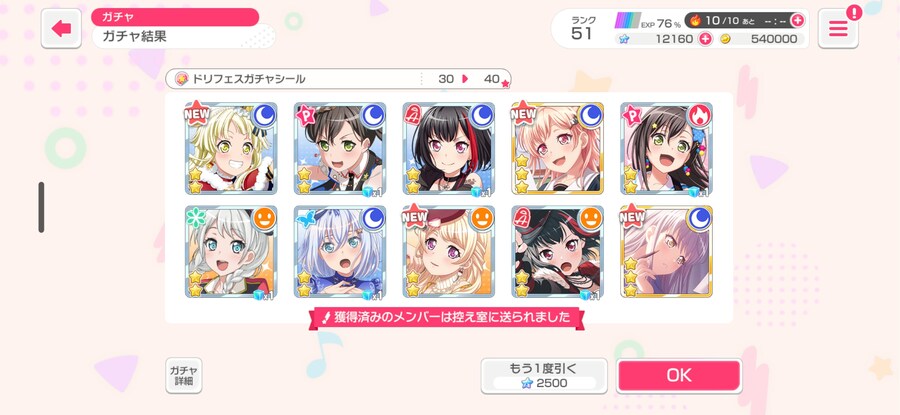Tap the plus to refill boost flames
The width and height of the screenshot is (900, 415).
click(796, 20)
